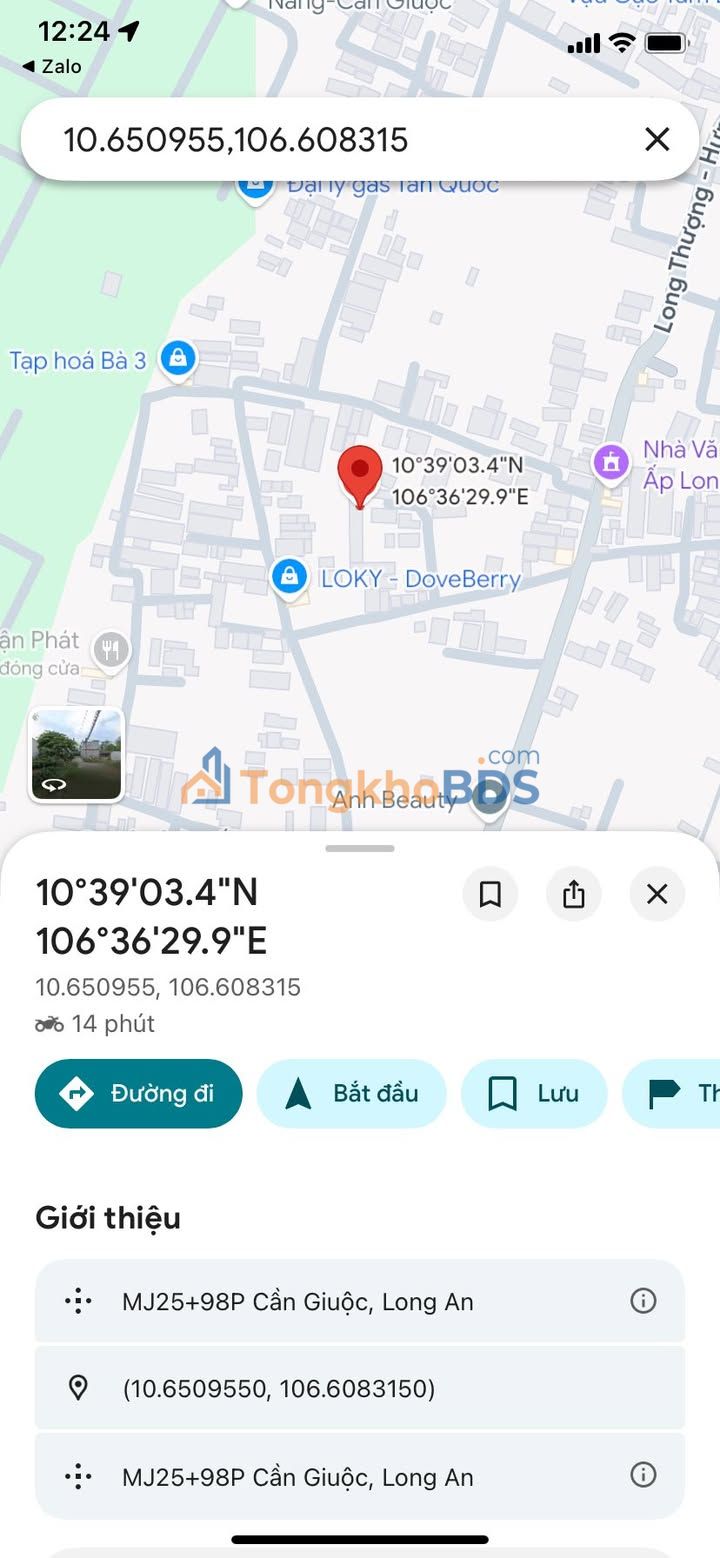Select the Đại lý gas Tân Quốc marker
The height and width of the screenshot is (1558, 720).
point(256,186)
